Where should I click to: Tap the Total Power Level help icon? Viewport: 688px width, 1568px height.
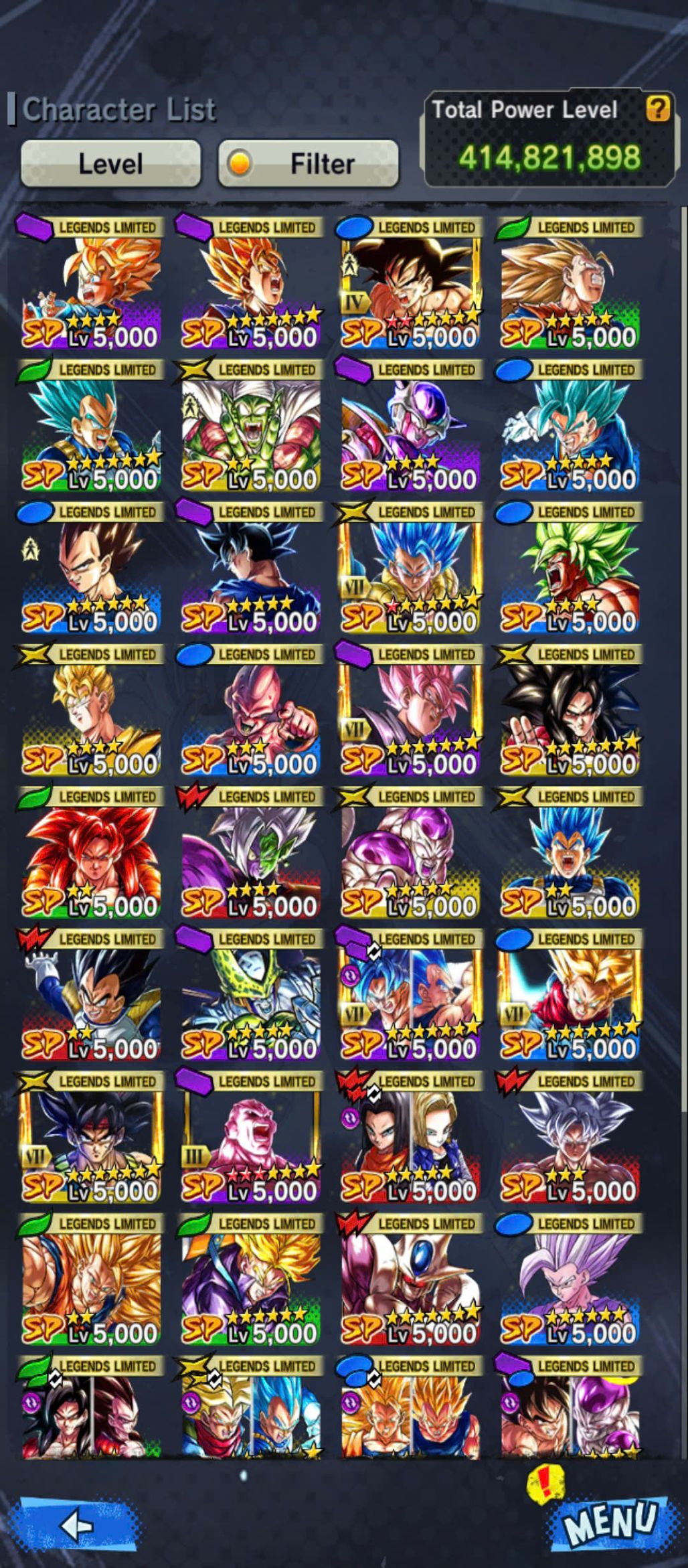[x=657, y=108]
